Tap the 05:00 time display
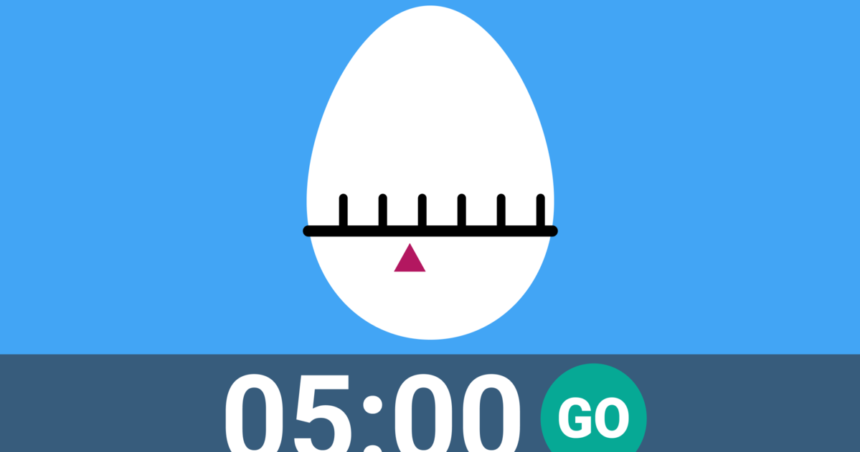The height and width of the screenshot is (452, 860). click(x=373, y=415)
